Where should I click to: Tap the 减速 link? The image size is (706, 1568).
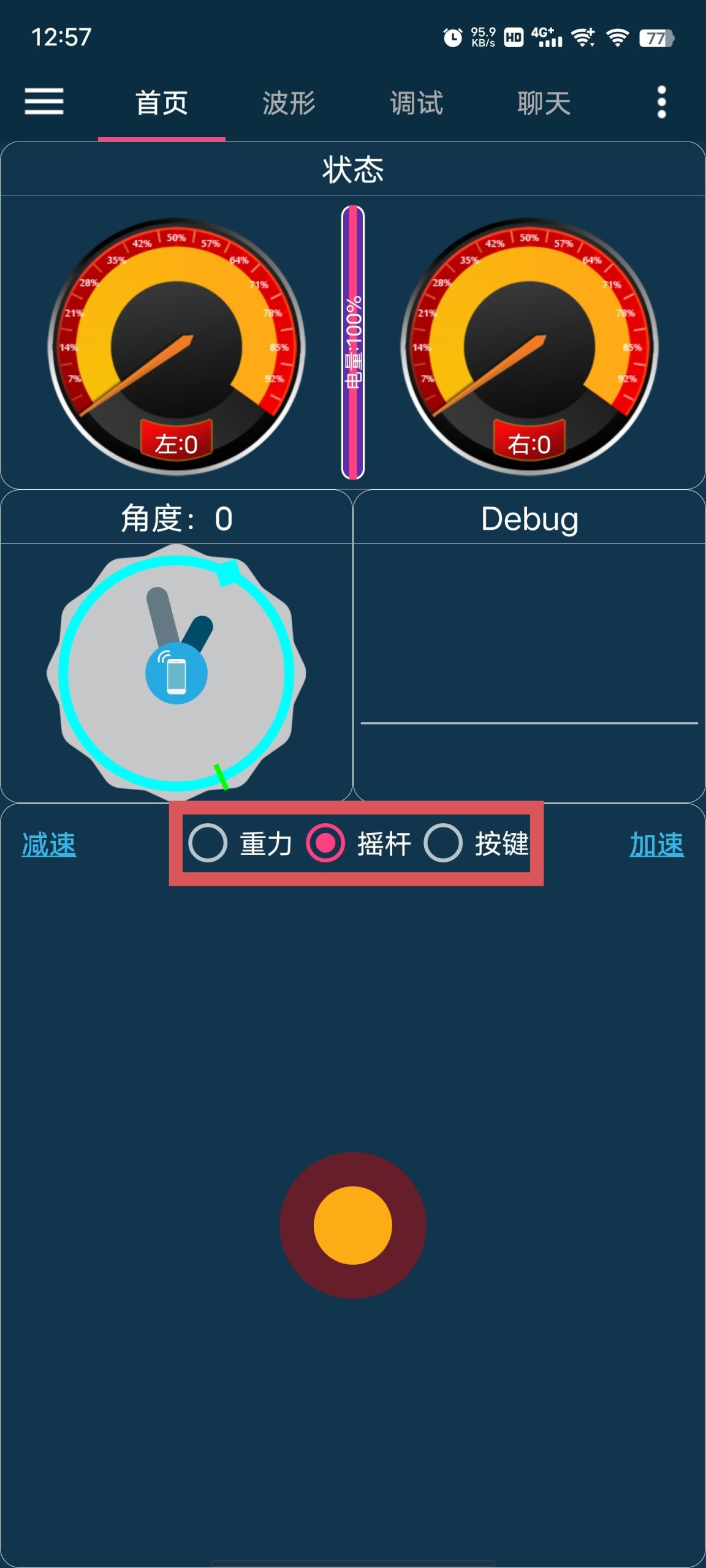(49, 845)
